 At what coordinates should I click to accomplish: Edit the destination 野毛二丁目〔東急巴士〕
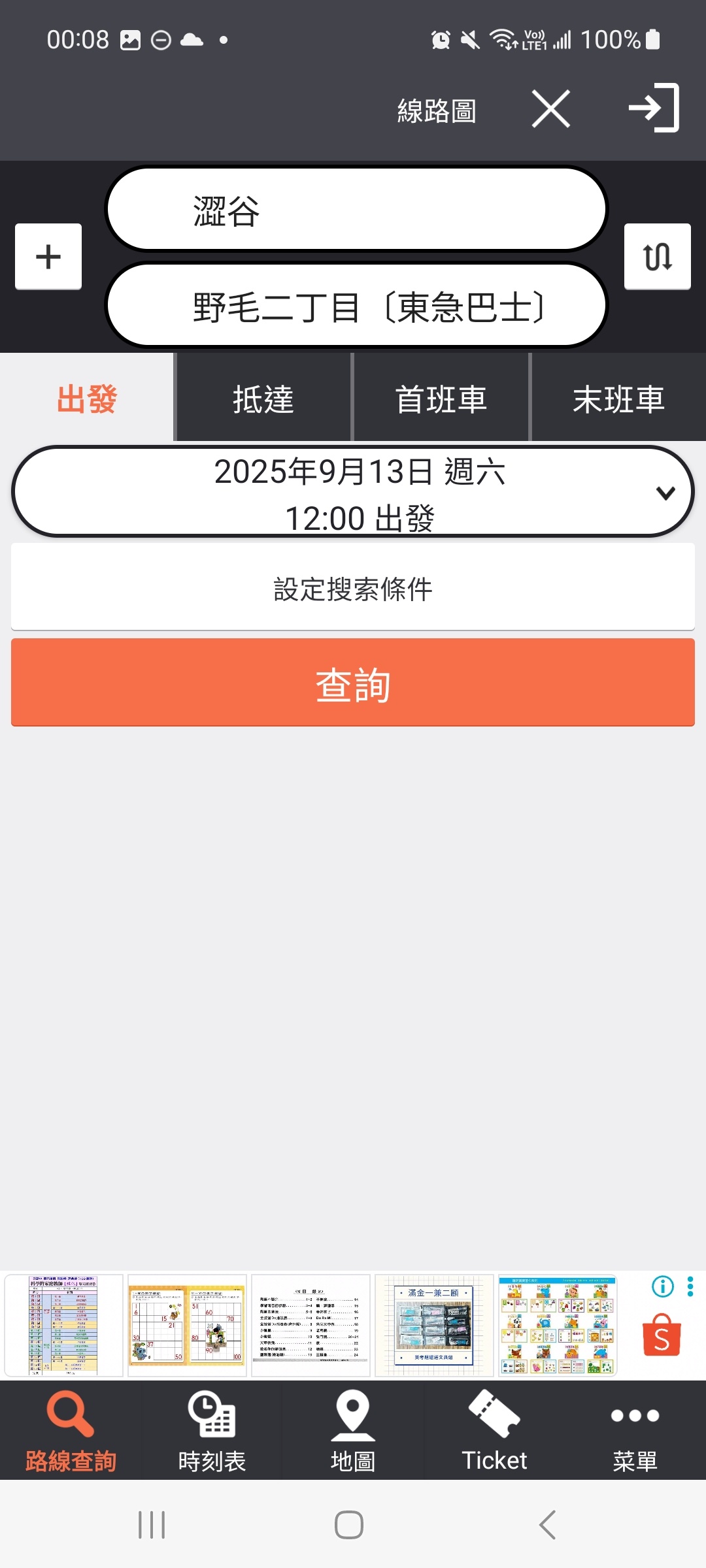tap(356, 306)
